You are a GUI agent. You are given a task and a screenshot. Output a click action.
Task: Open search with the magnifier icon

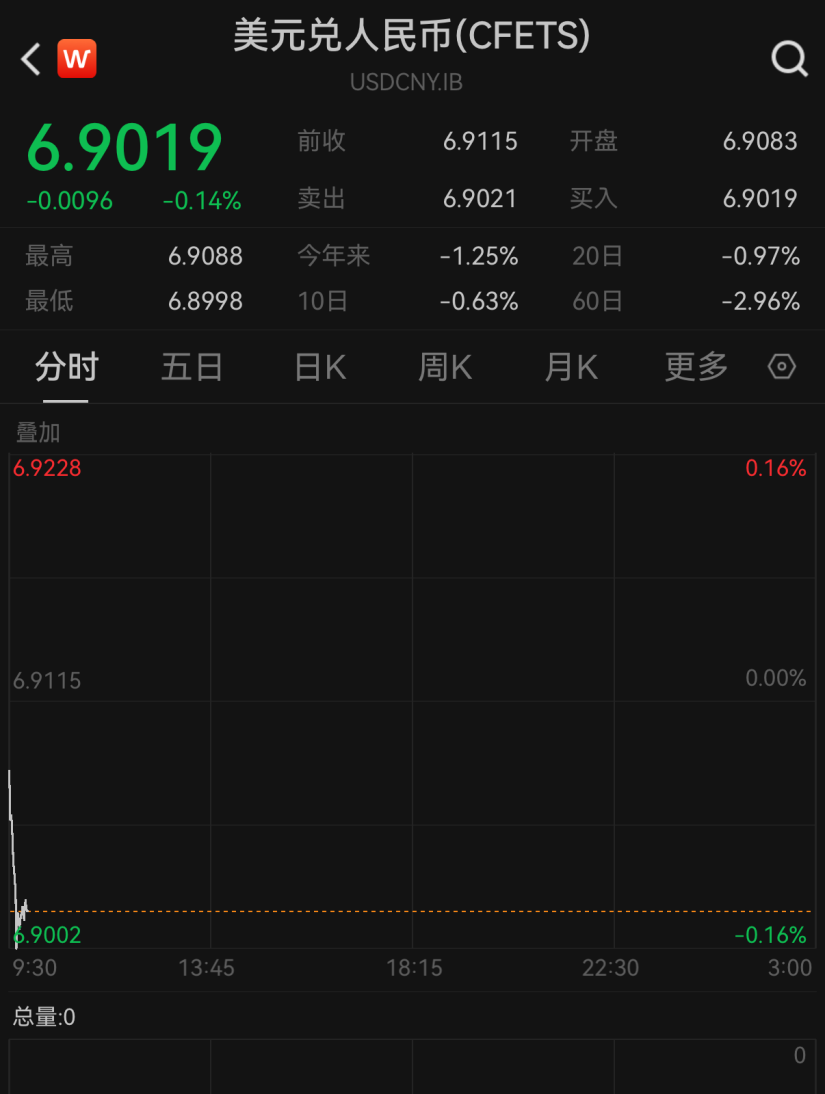click(789, 60)
